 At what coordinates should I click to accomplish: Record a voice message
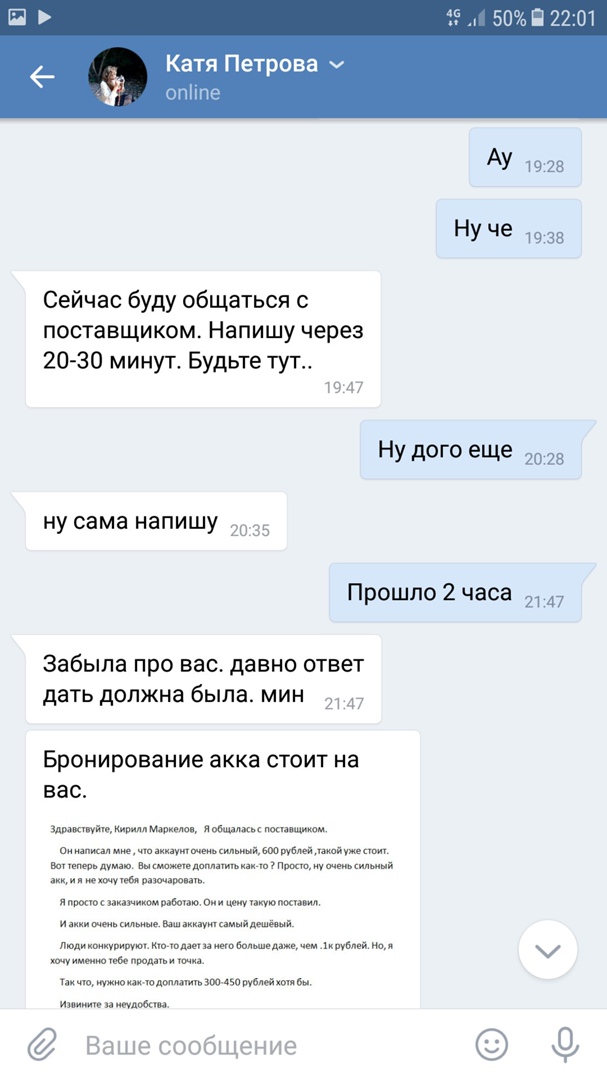pos(565,1045)
